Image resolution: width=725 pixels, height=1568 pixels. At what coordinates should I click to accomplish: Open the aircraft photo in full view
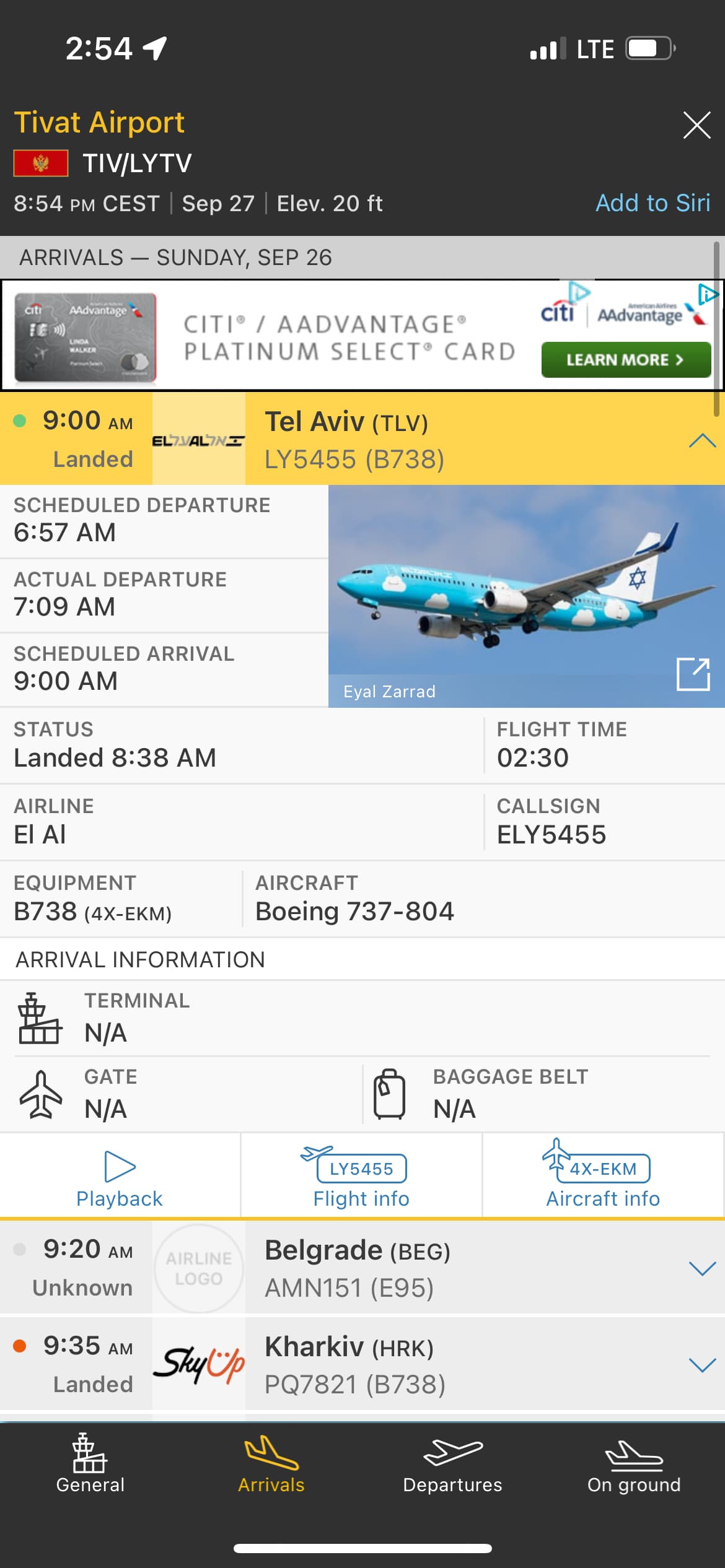point(693,673)
